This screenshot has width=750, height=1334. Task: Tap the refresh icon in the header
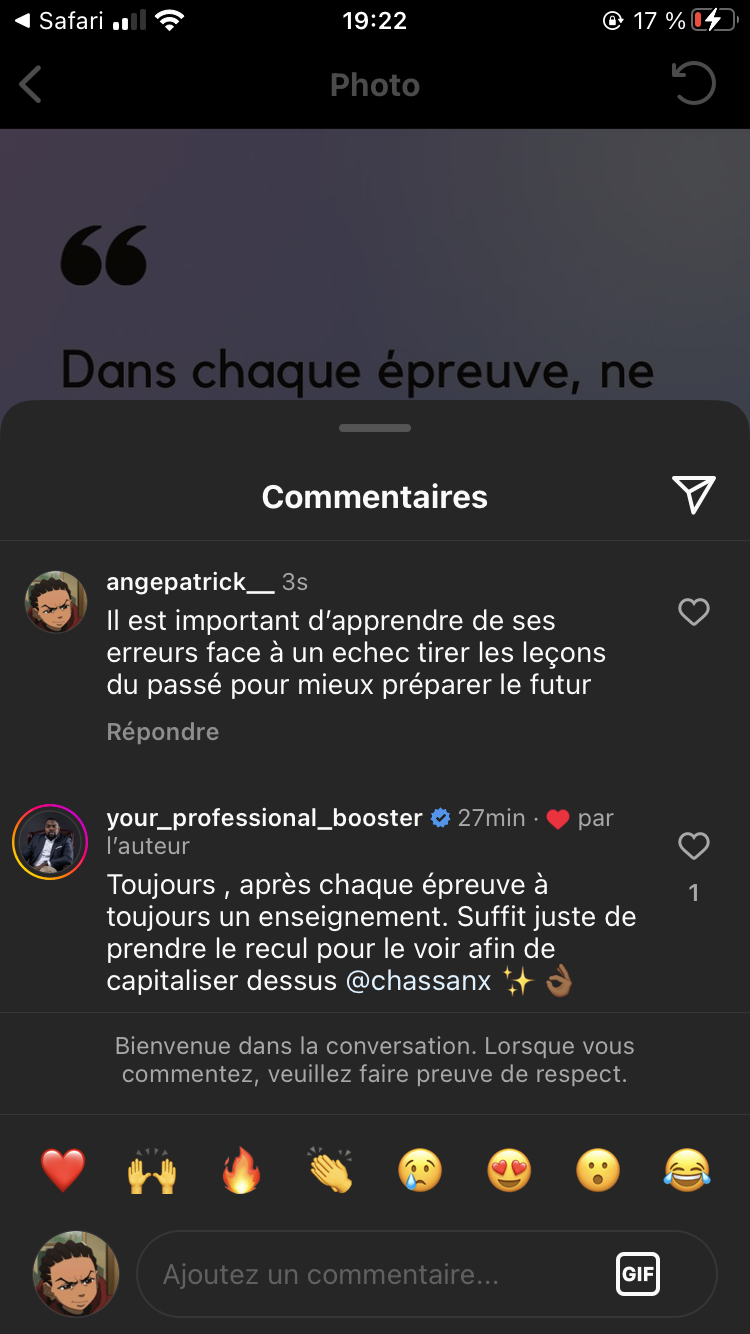[693, 84]
